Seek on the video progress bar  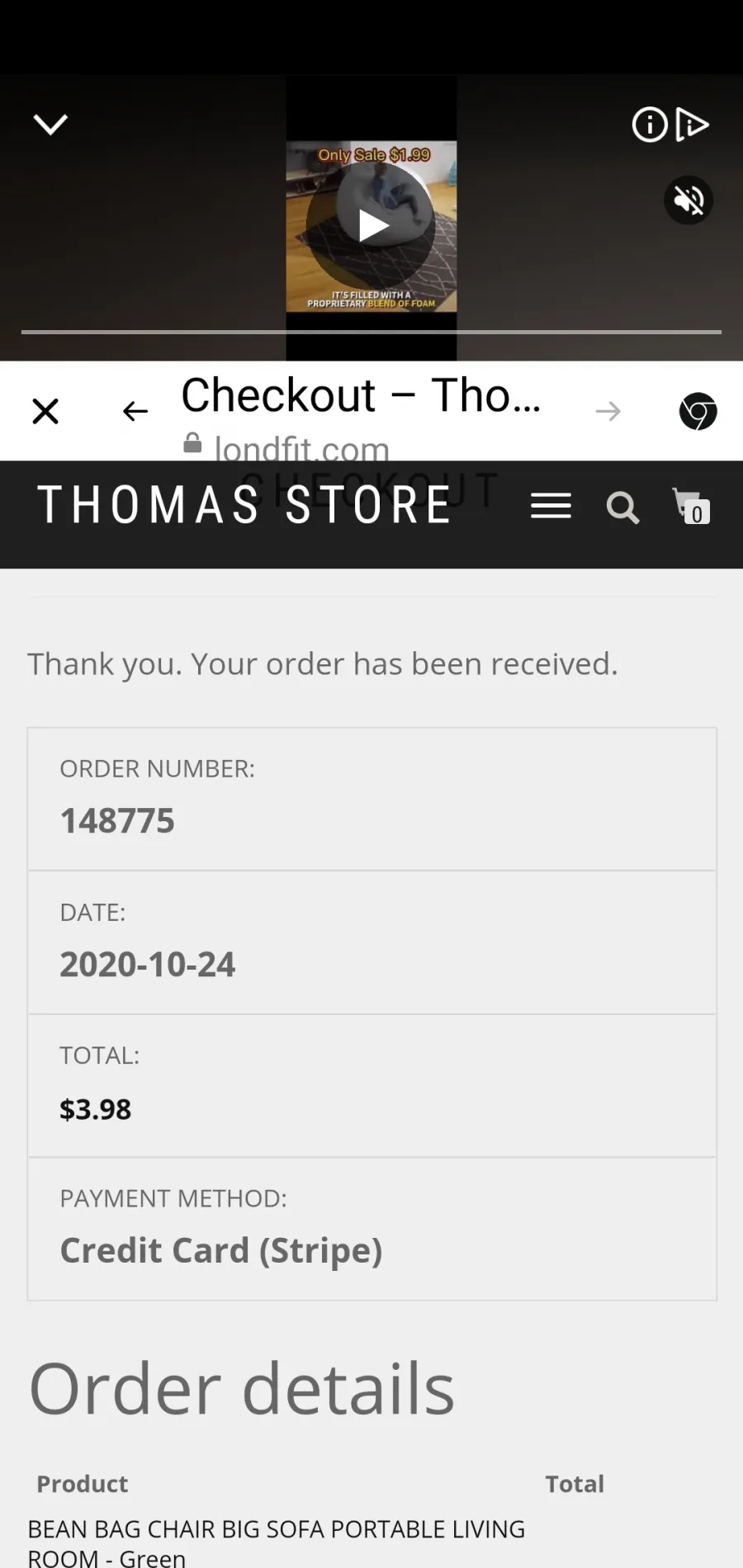point(371,332)
